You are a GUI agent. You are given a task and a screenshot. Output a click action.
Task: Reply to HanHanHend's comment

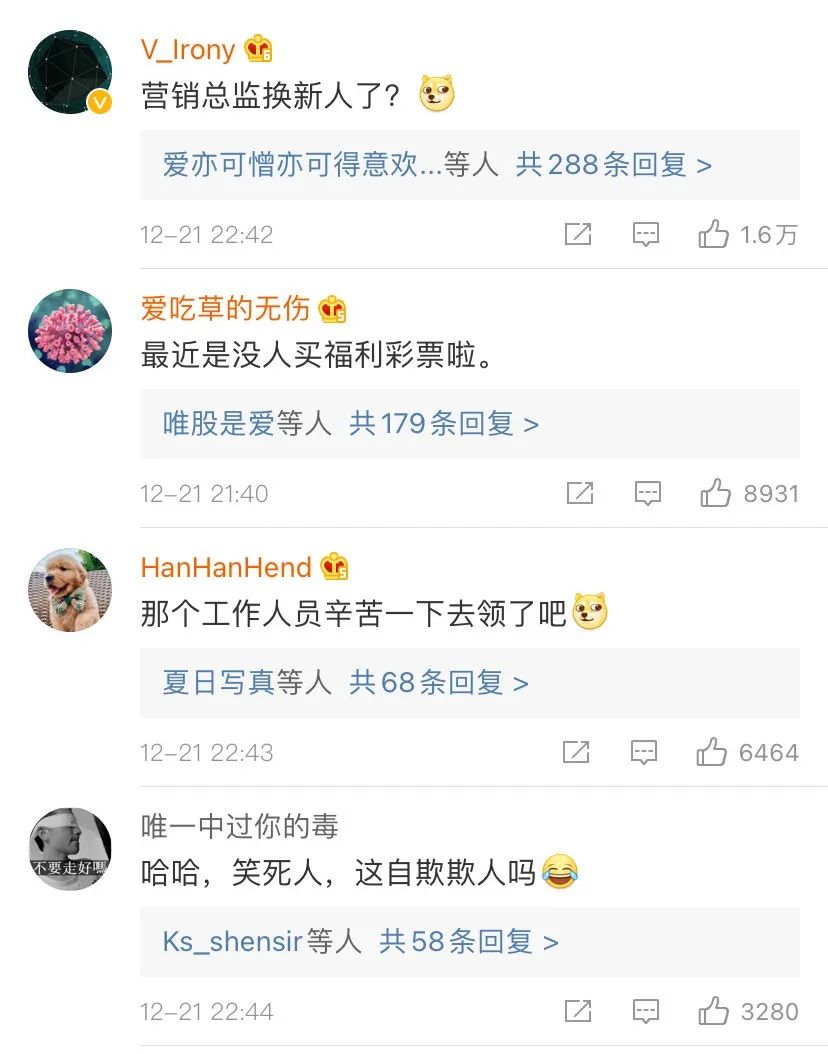click(645, 752)
